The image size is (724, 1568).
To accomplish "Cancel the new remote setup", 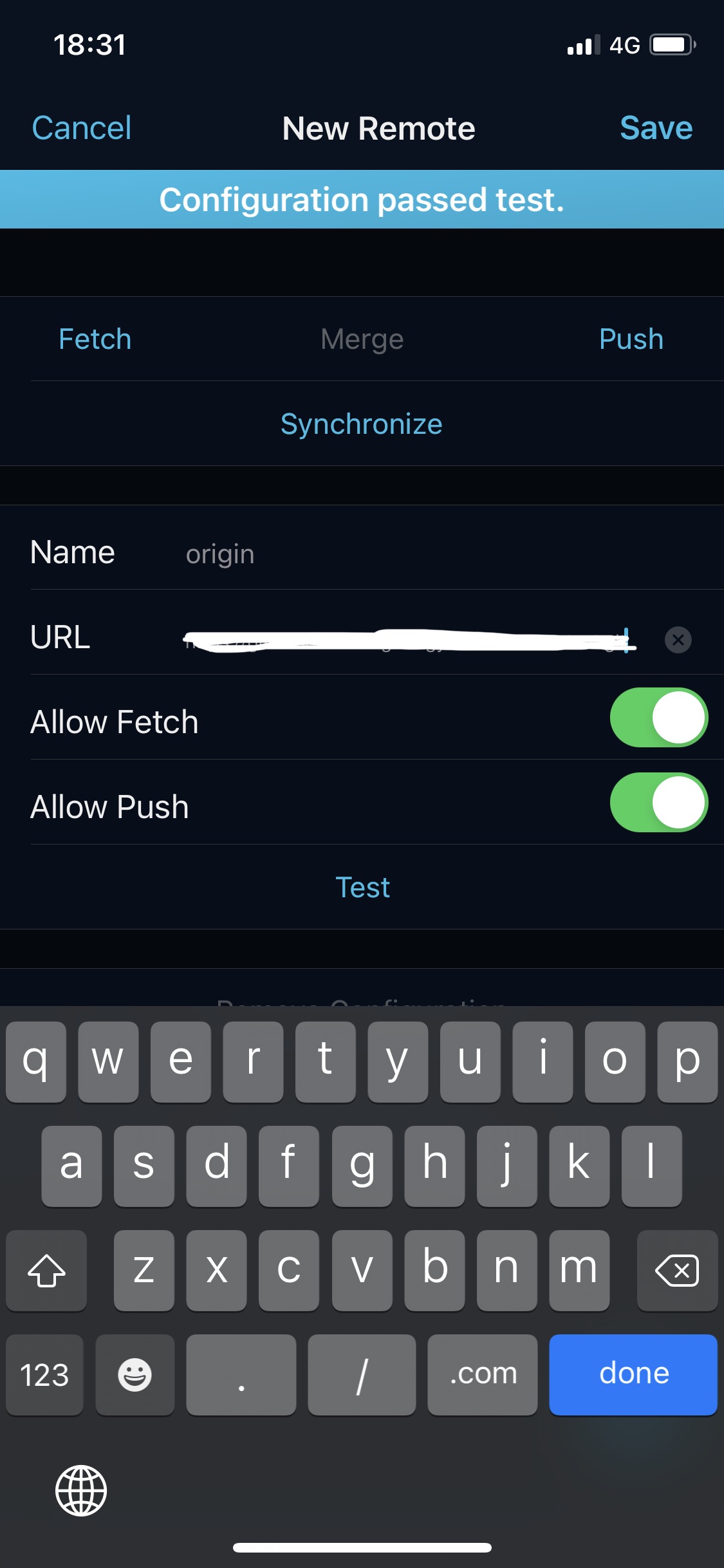I will (82, 128).
